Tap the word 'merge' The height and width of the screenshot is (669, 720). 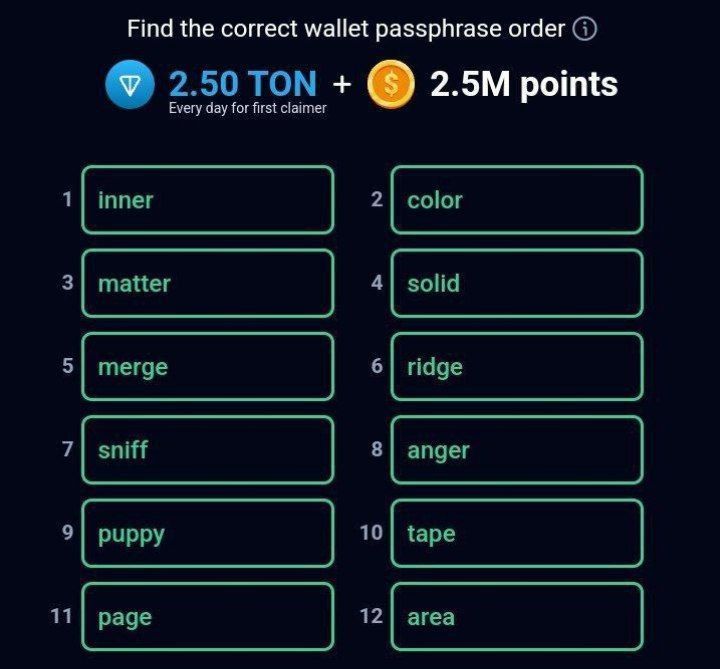pos(207,367)
